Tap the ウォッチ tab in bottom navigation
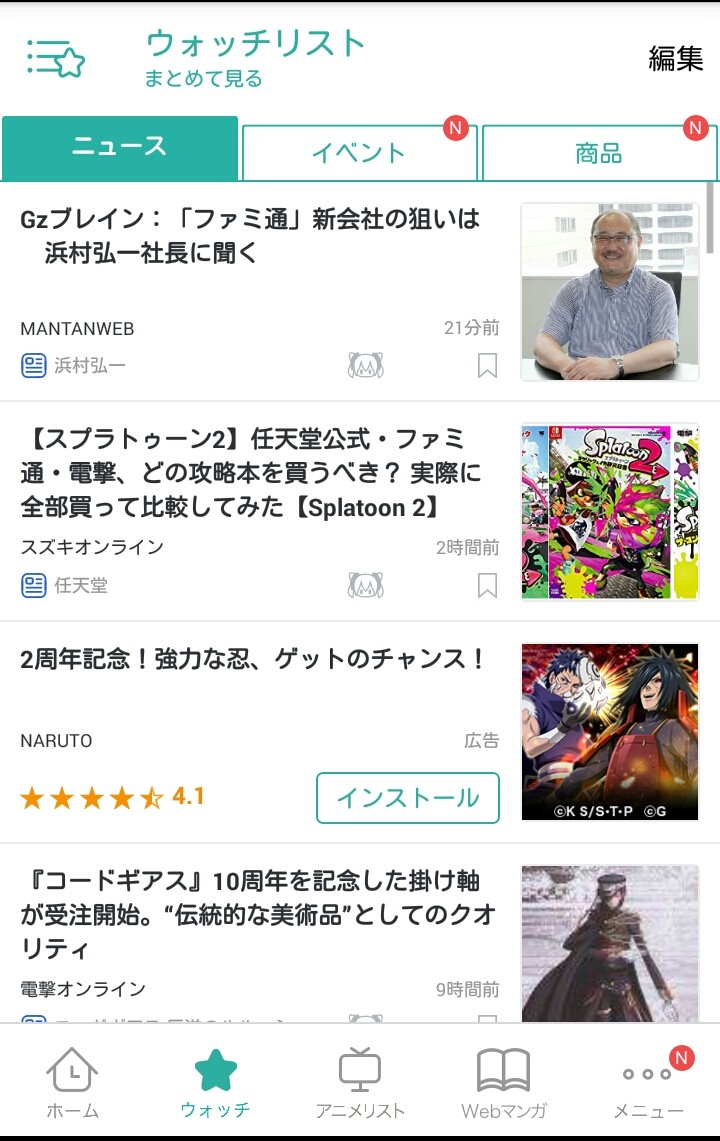720x1141 pixels. 215,1083
